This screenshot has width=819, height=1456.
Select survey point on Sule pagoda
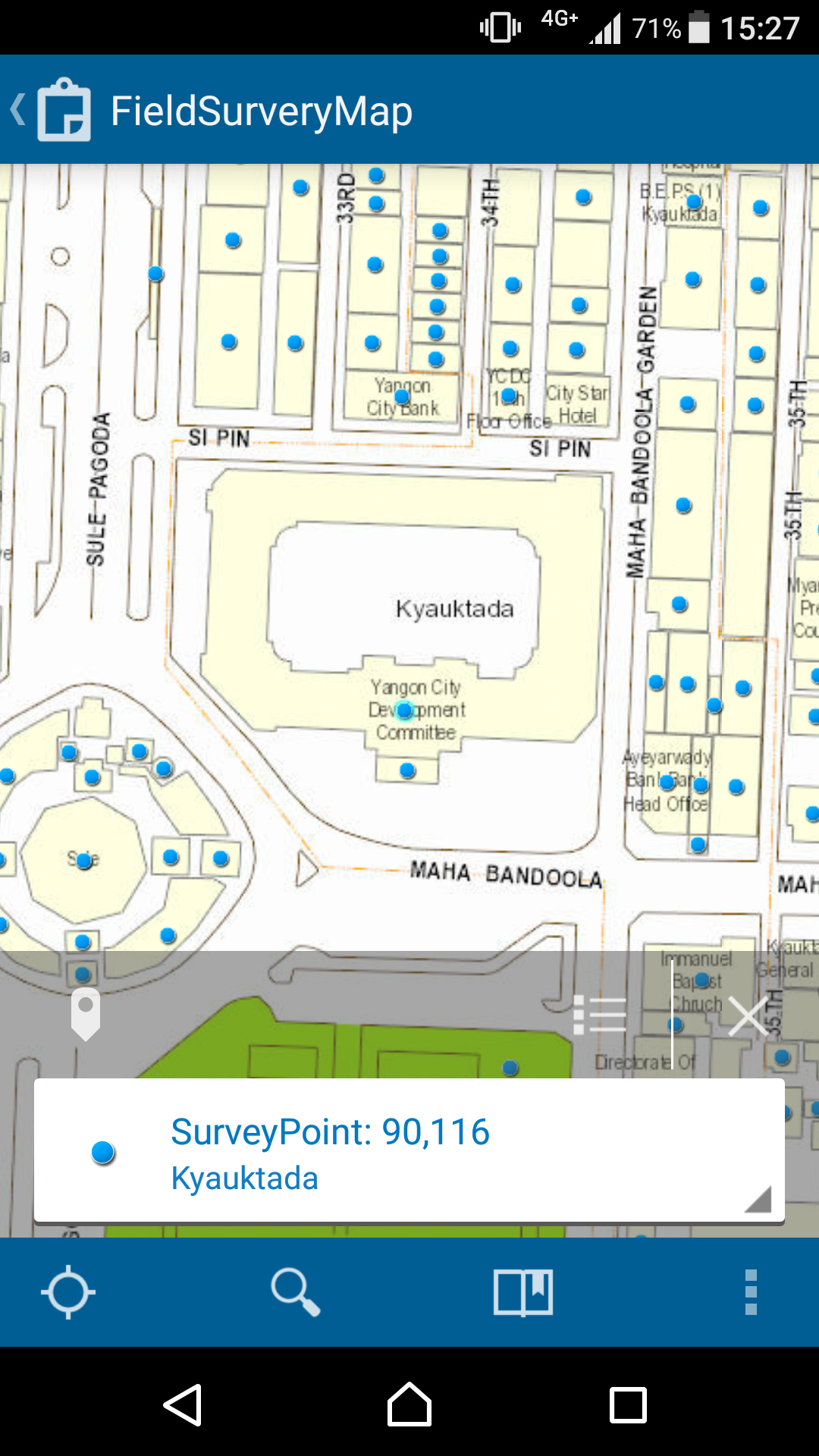(84, 861)
